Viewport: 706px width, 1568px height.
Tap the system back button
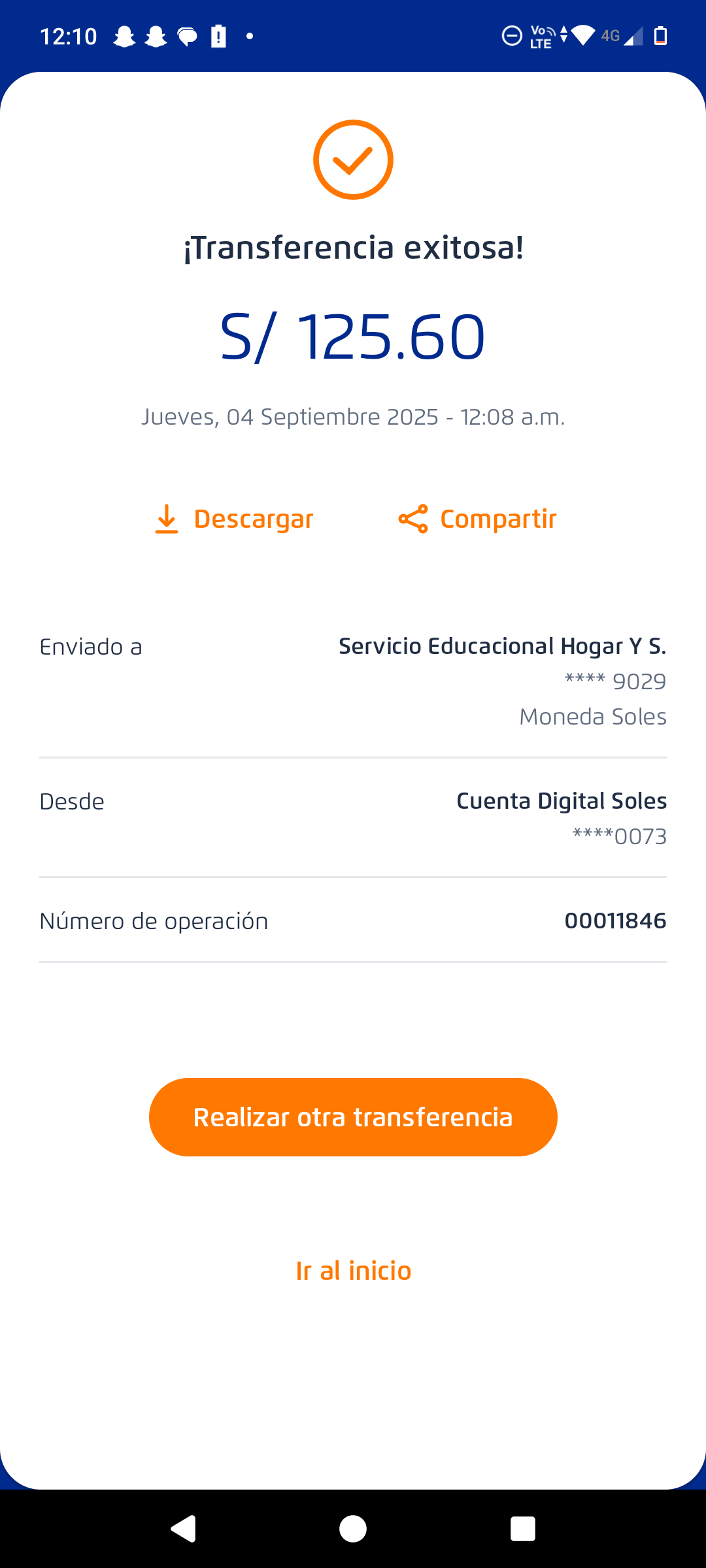[184, 1529]
